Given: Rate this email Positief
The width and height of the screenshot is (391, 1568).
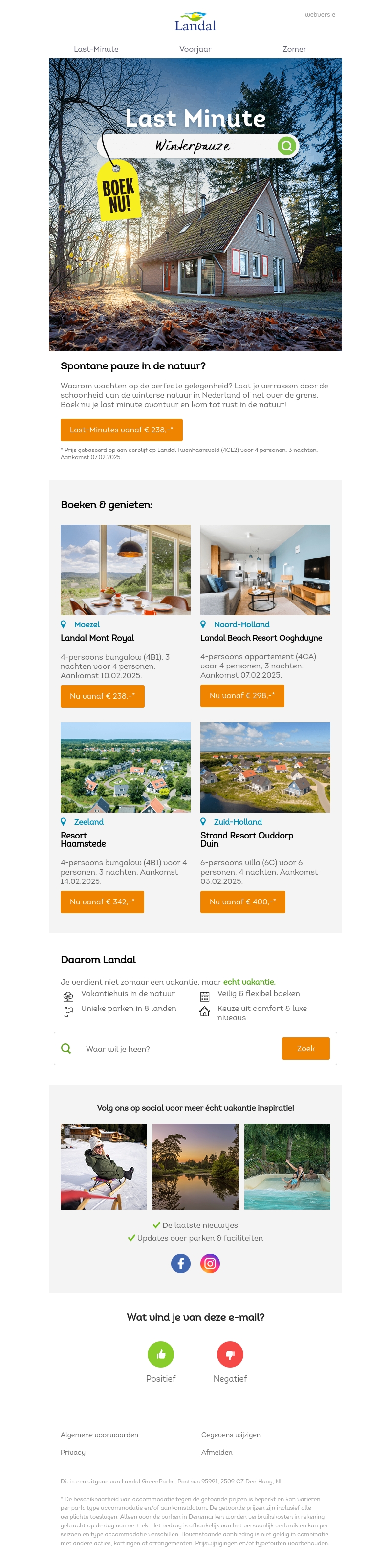Looking at the screenshot, I should point(161,1354).
